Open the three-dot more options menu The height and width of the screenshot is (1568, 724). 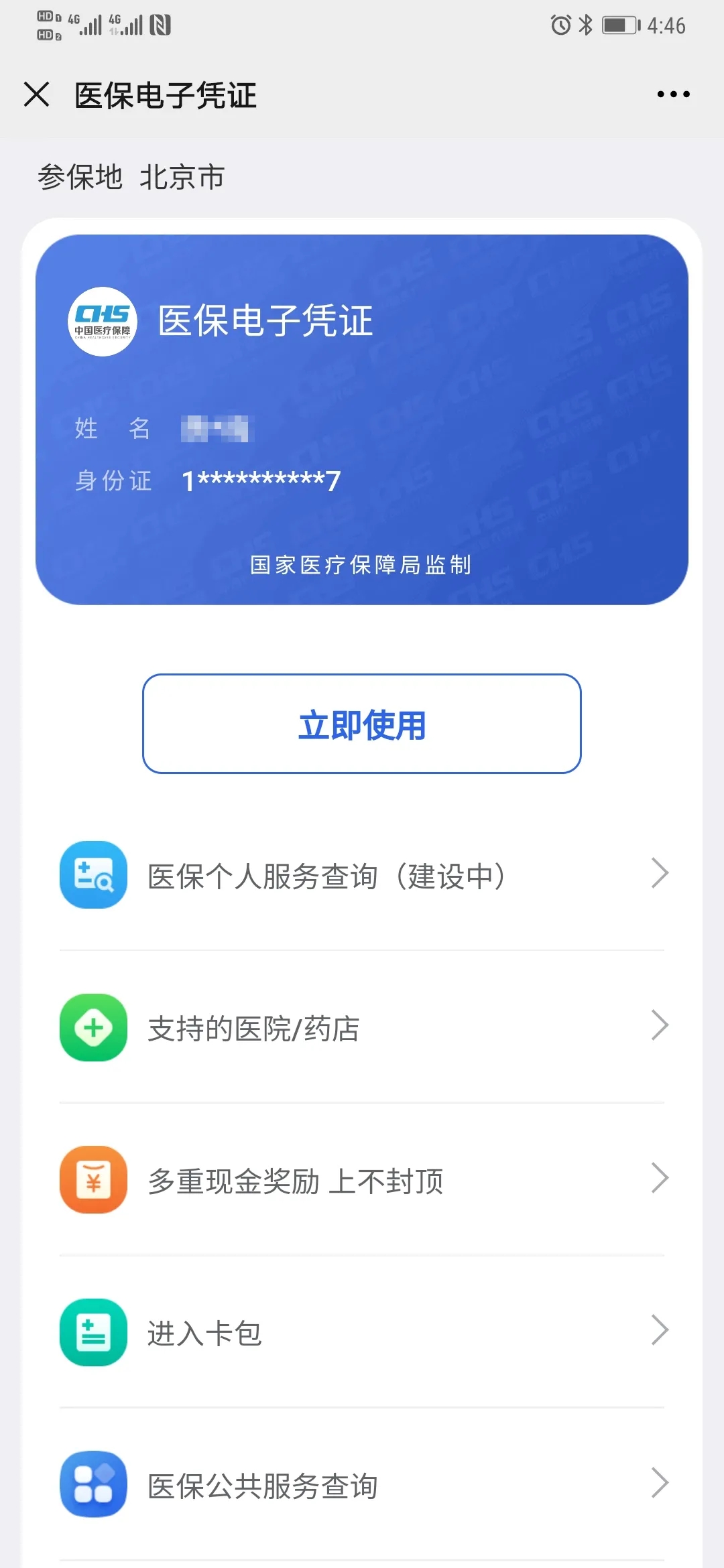click(x=672, y=95)
